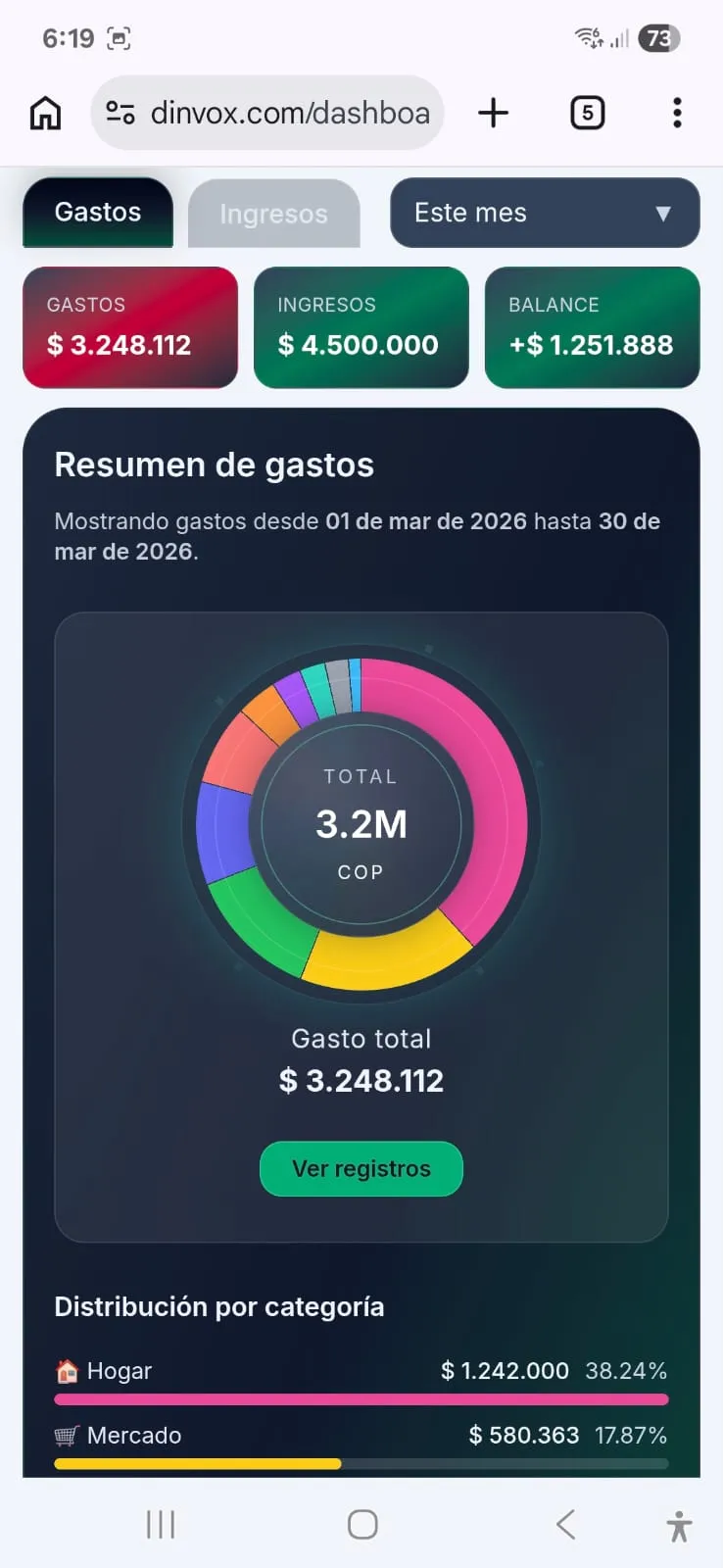Click the Hogar house icon in category list
723x1568 pixels.
(66, 1370)
